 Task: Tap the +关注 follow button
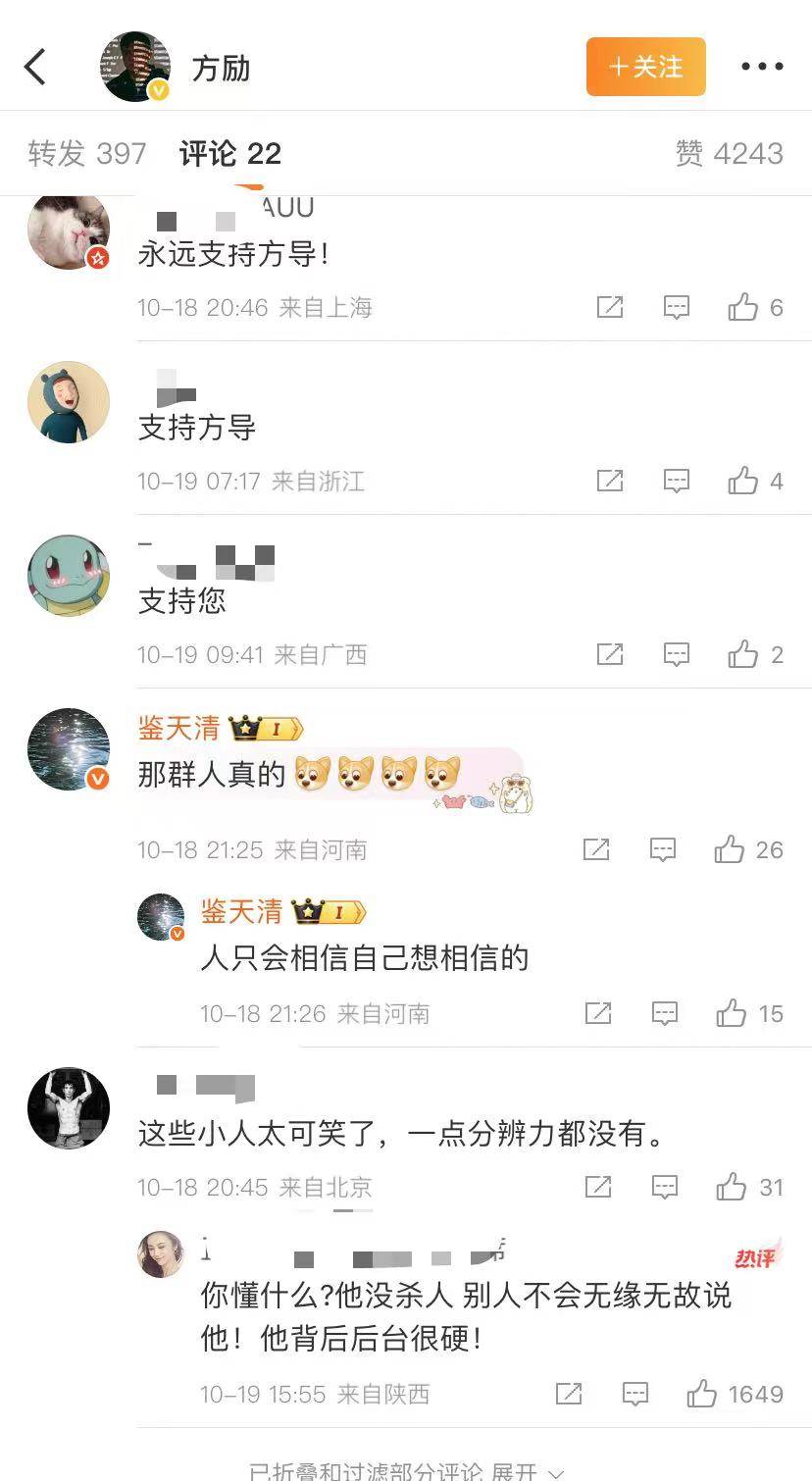645,67
